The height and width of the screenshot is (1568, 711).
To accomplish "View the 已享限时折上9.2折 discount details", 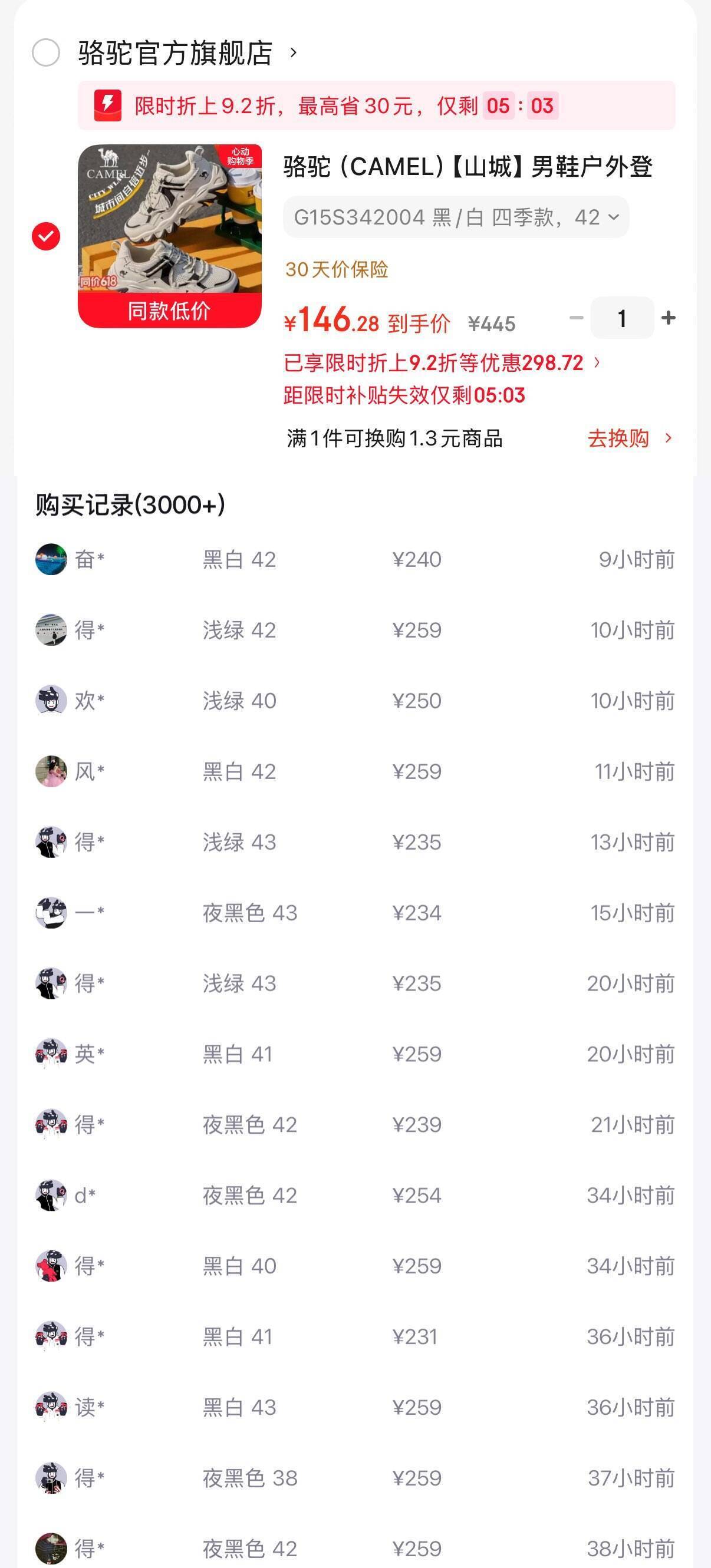I will [x=442, y=364].
